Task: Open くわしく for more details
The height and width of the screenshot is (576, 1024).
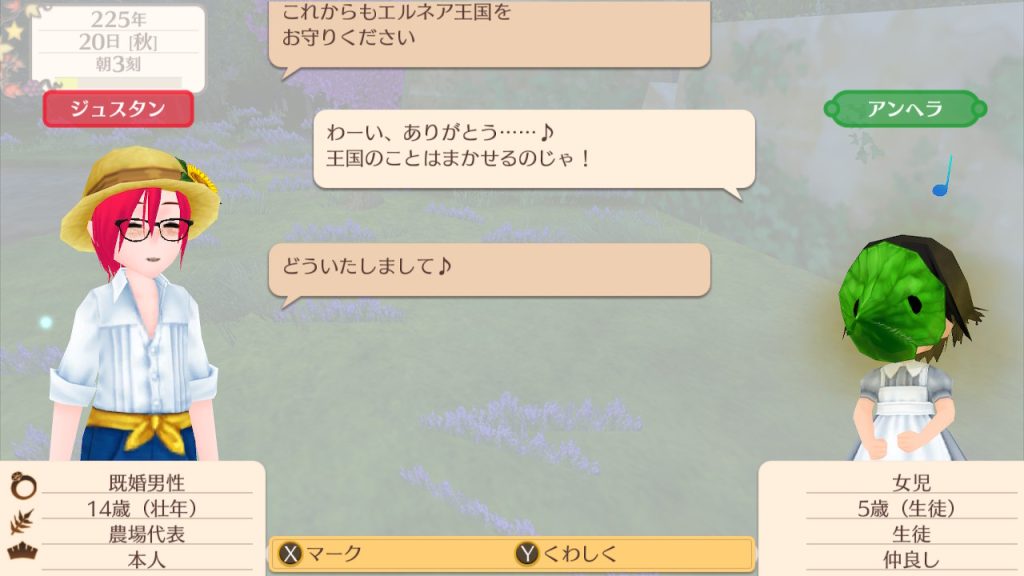Action: coord(567,554)
